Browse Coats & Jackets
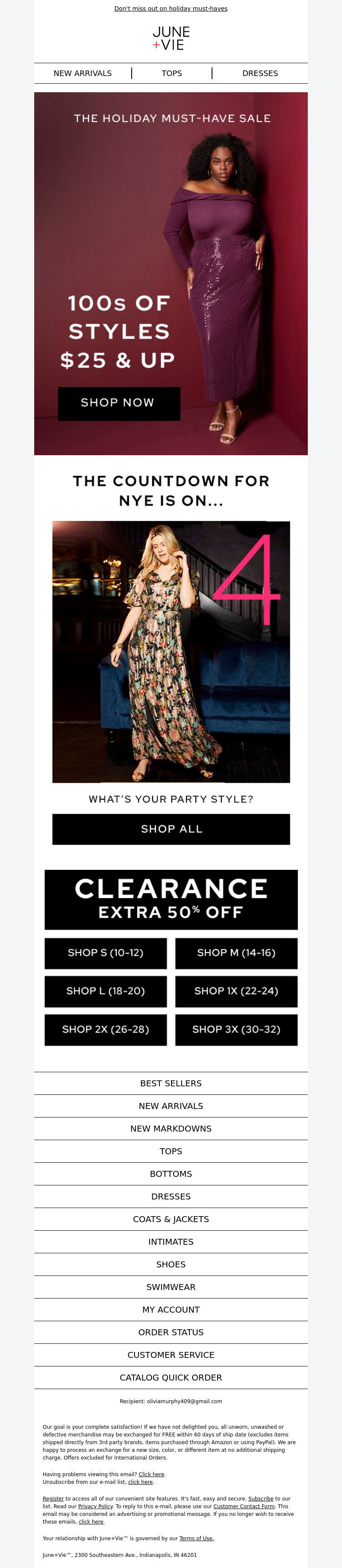 point(171,1219)
